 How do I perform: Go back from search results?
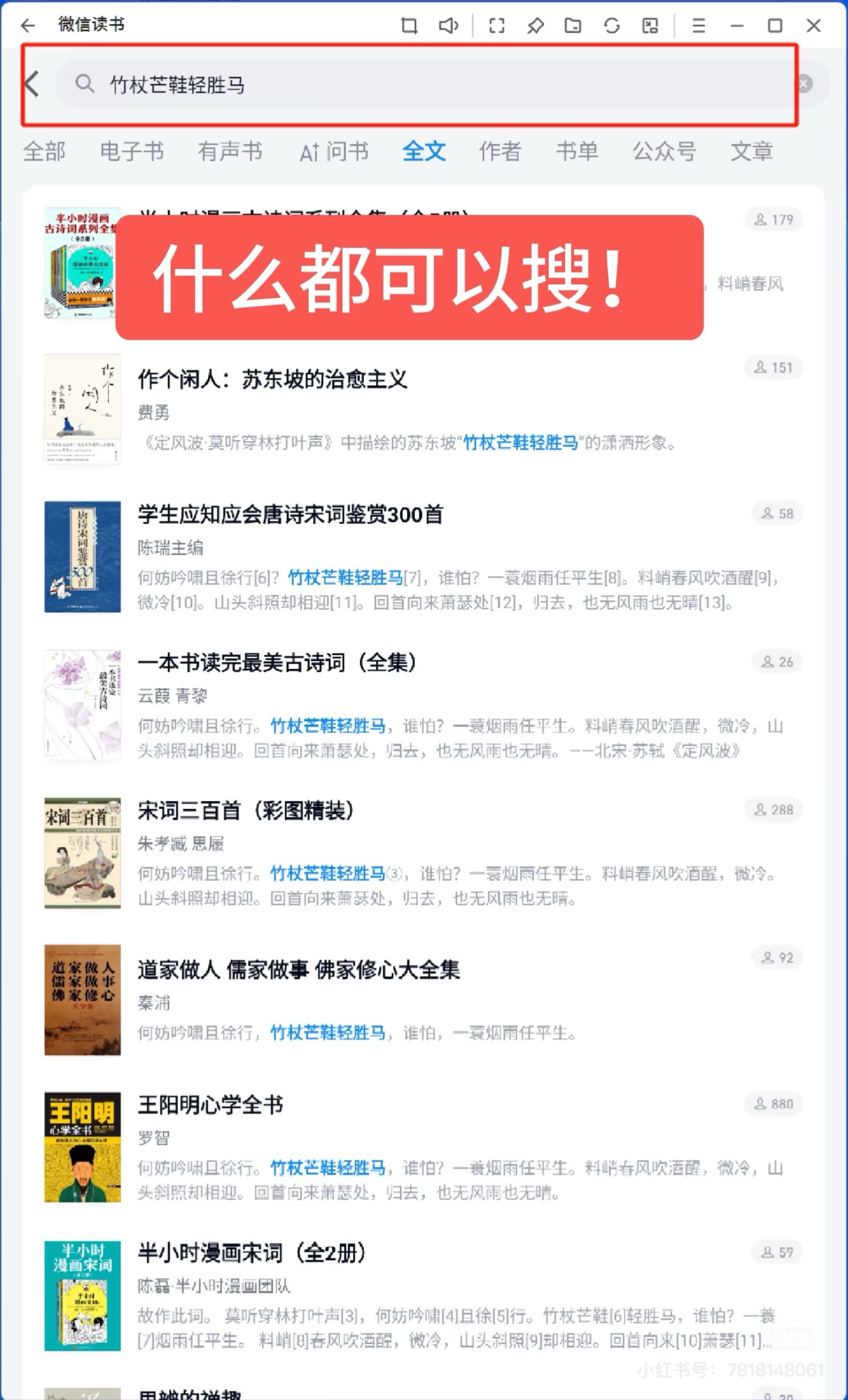coord(32,84)
